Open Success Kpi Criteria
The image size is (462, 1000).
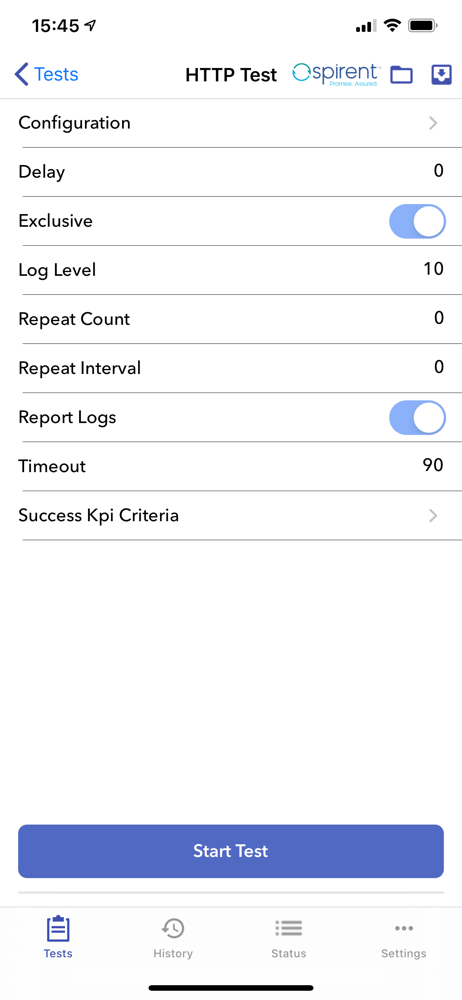231,516
